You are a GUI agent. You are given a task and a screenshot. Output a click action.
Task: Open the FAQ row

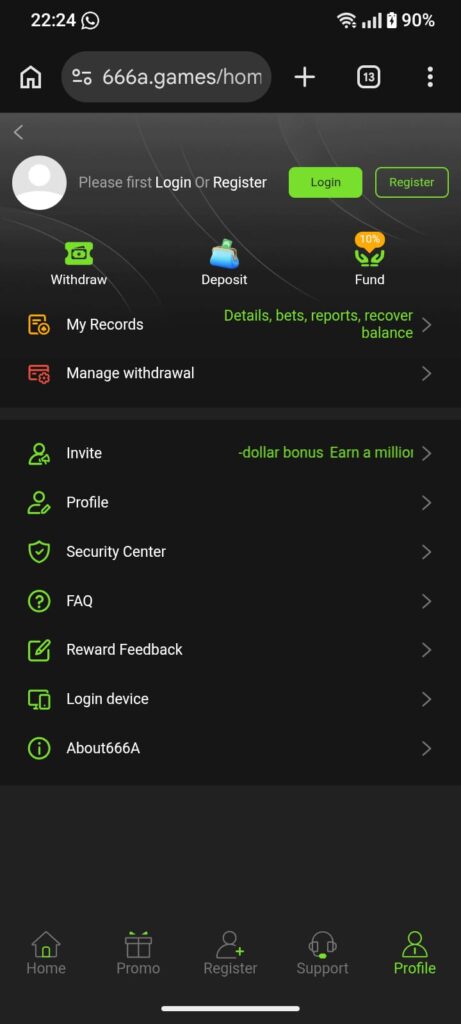click(230, 601)
